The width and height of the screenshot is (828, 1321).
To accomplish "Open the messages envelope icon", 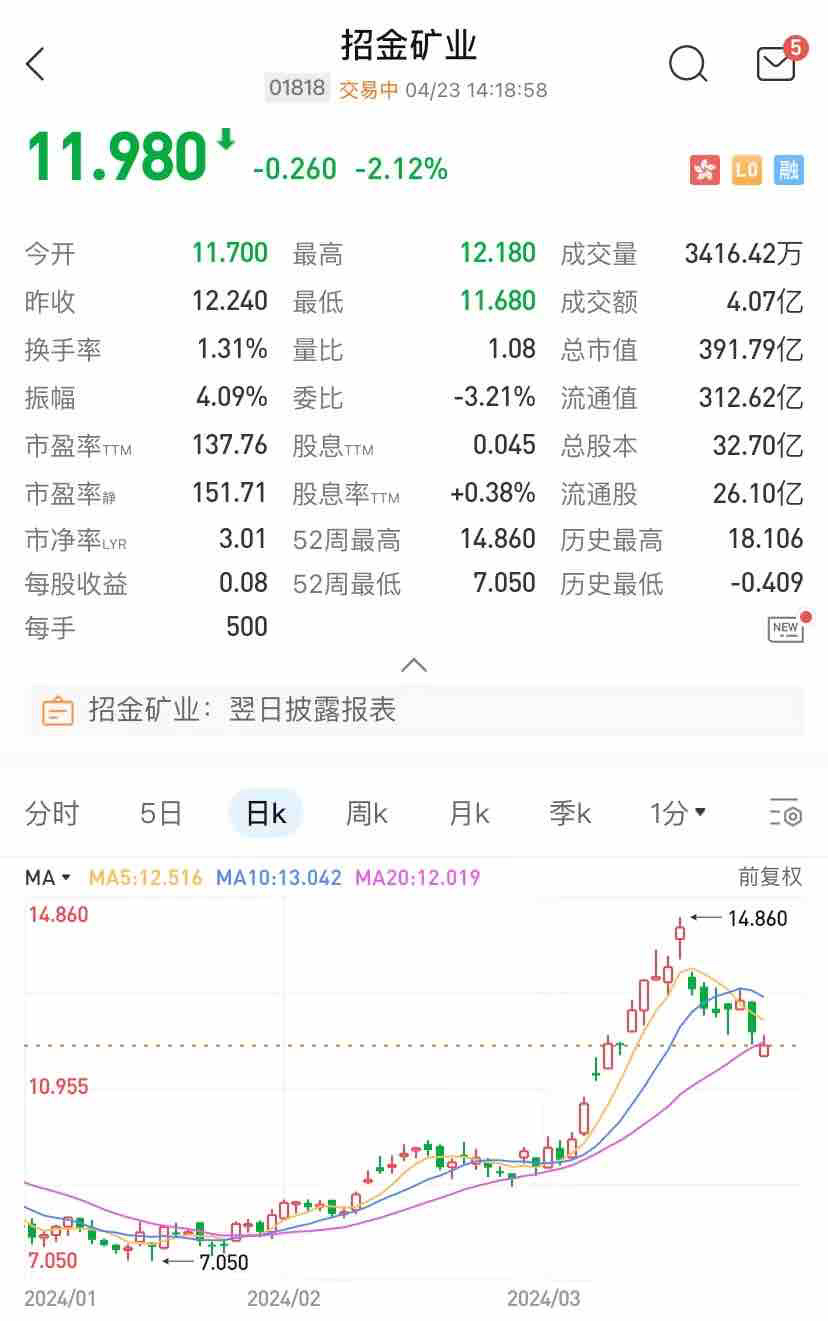I will coord(777,65).
